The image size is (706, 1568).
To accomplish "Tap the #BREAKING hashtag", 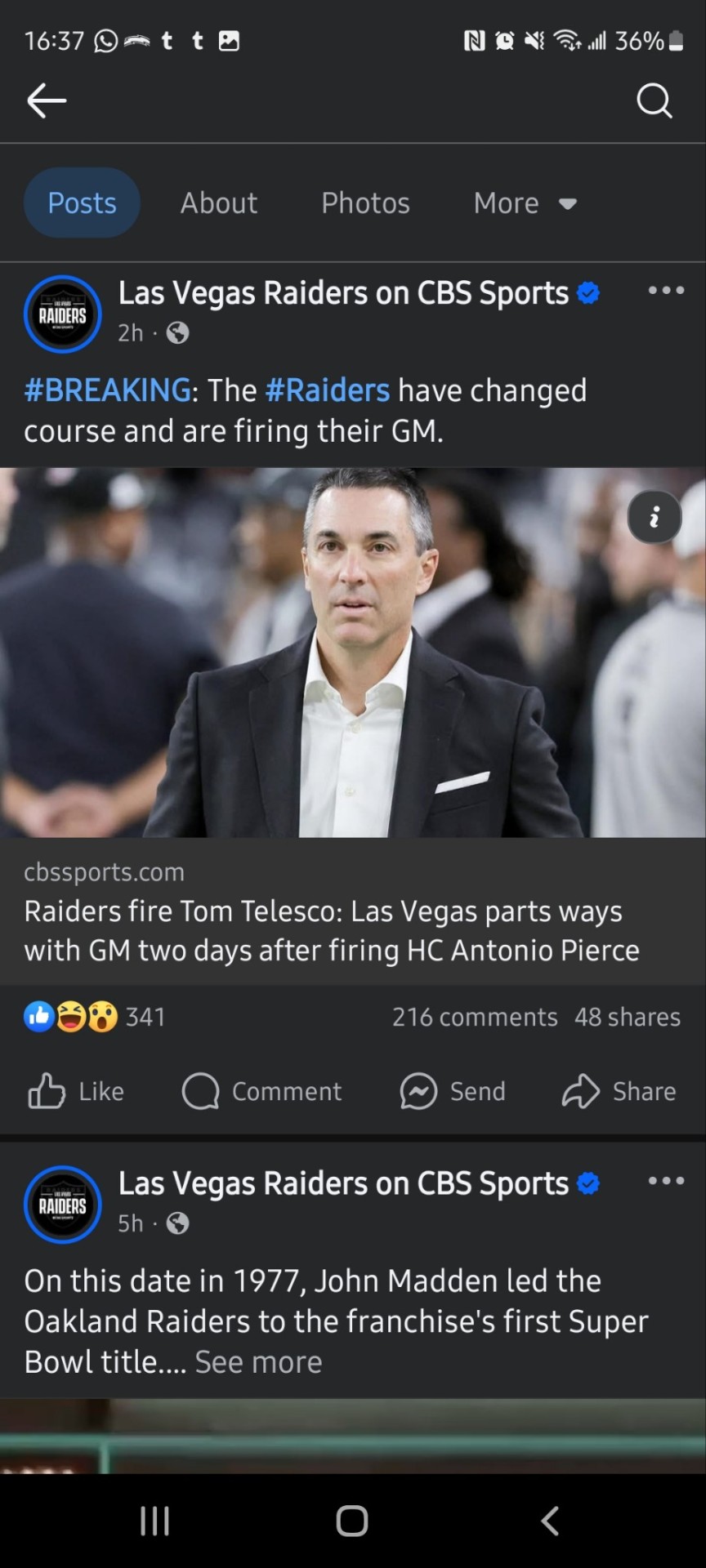I will pyautogui.click(x=107, y=390).
